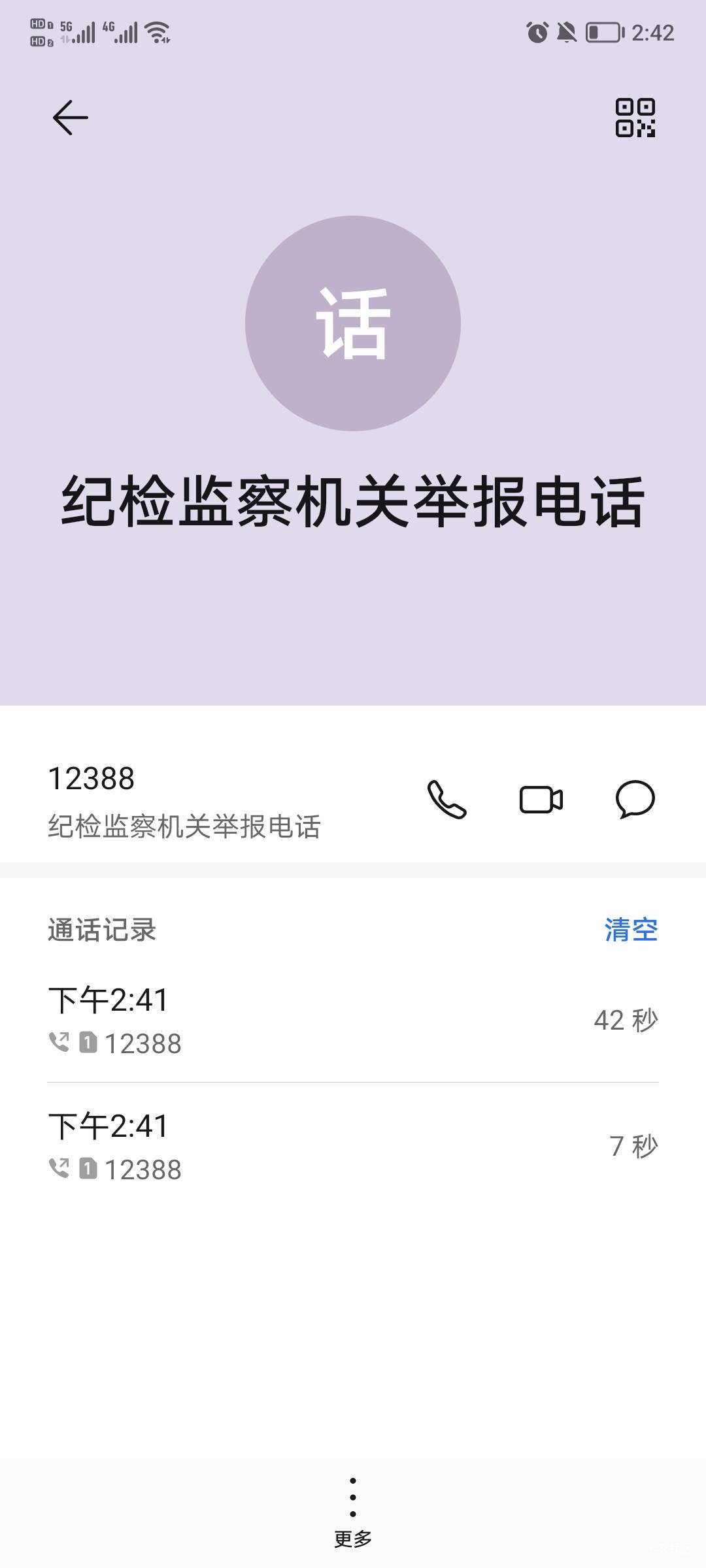The image size is (706, 1568).
Task: Tap the contact avatar 话
Action: pos(353,323)
